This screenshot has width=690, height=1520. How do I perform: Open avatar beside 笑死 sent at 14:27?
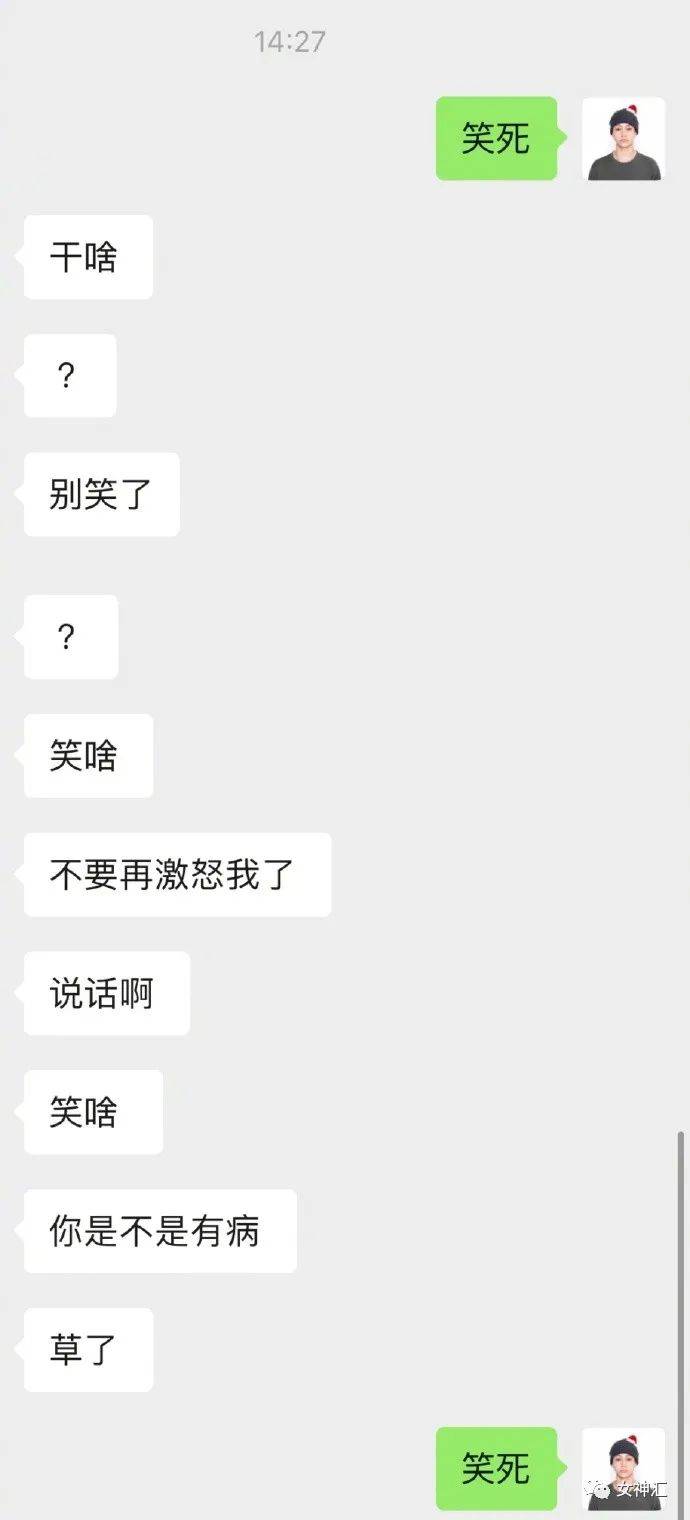tap(624, 139)
